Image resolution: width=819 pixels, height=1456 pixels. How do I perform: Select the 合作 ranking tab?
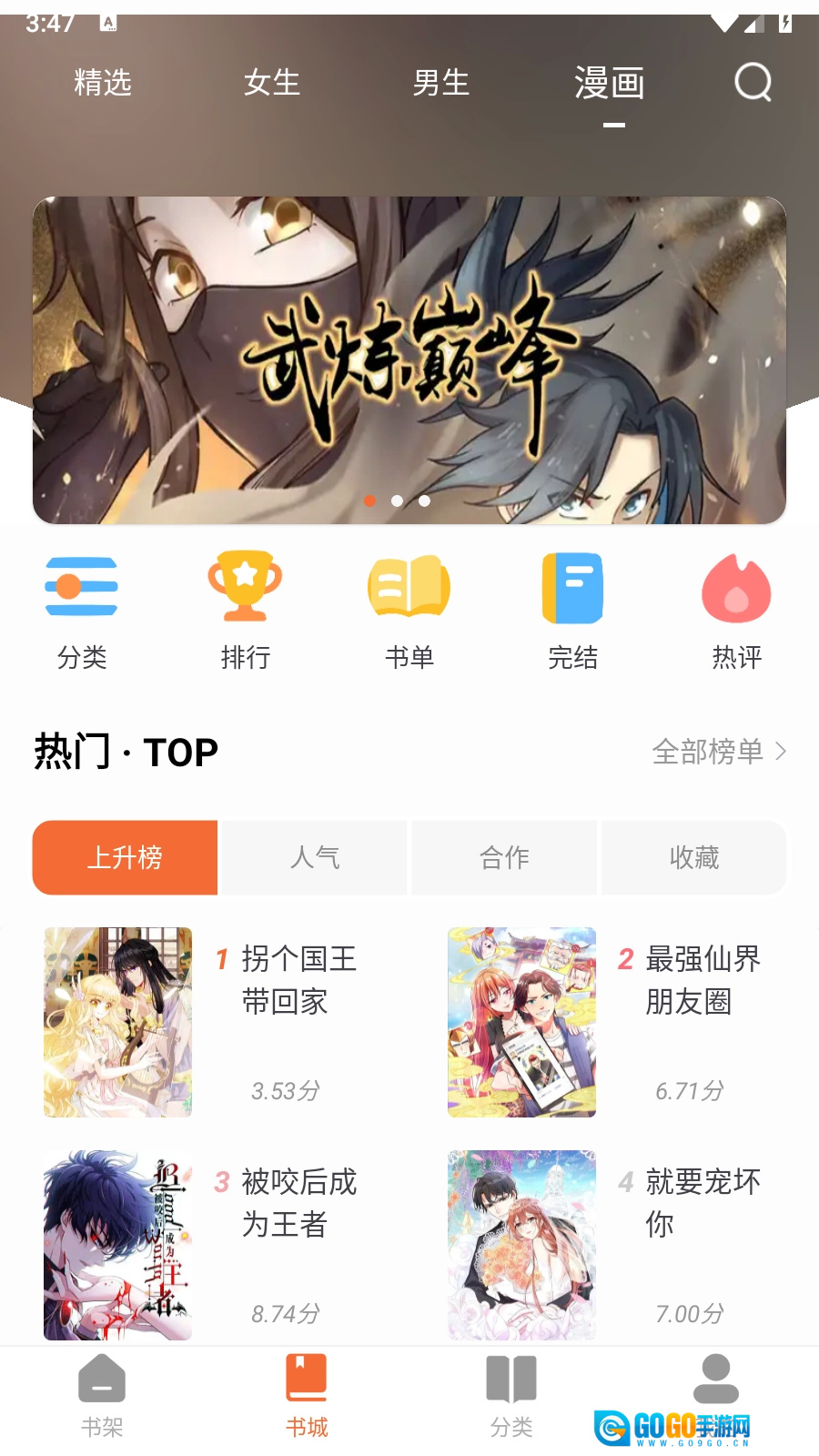point(504,857)
